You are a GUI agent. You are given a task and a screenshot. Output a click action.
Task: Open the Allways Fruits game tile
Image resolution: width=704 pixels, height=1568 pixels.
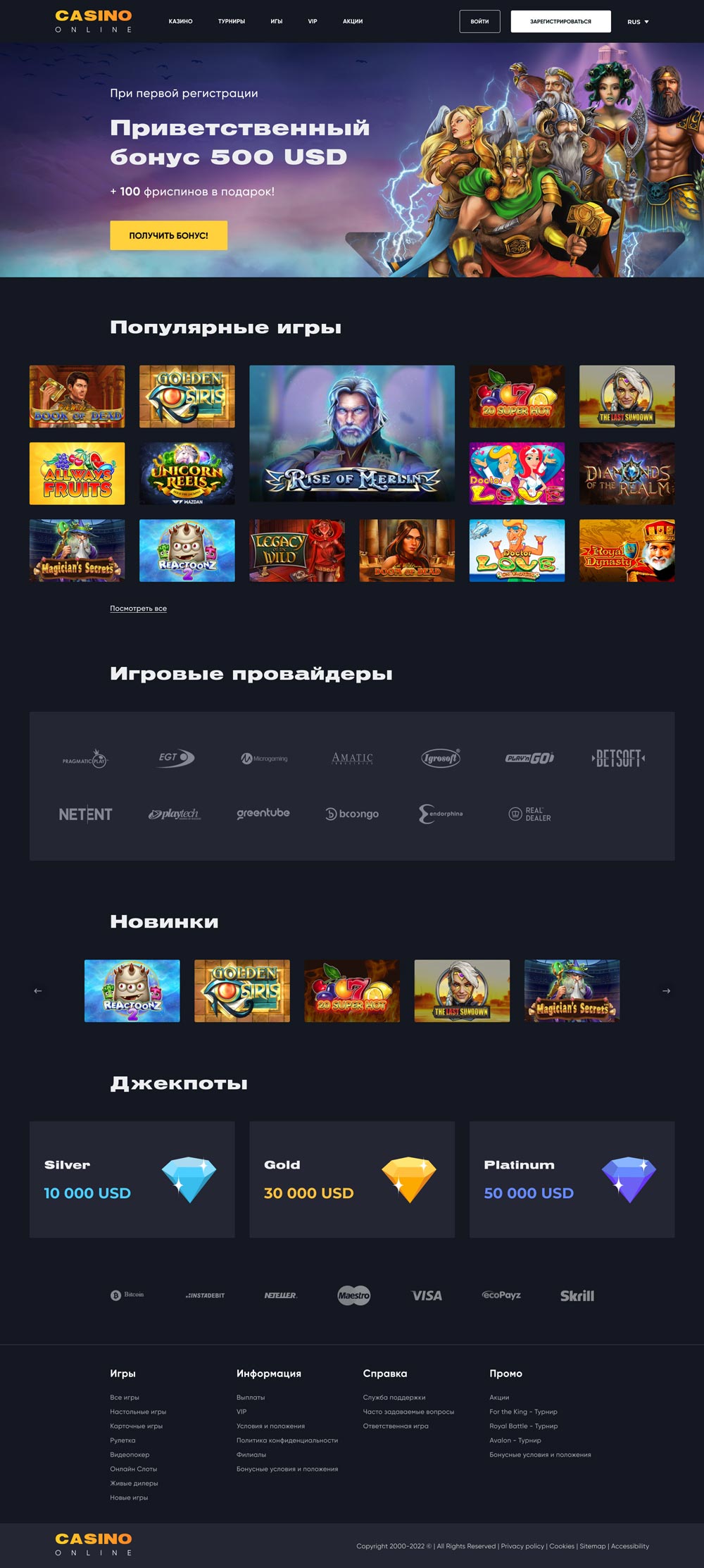click(77, 473)
